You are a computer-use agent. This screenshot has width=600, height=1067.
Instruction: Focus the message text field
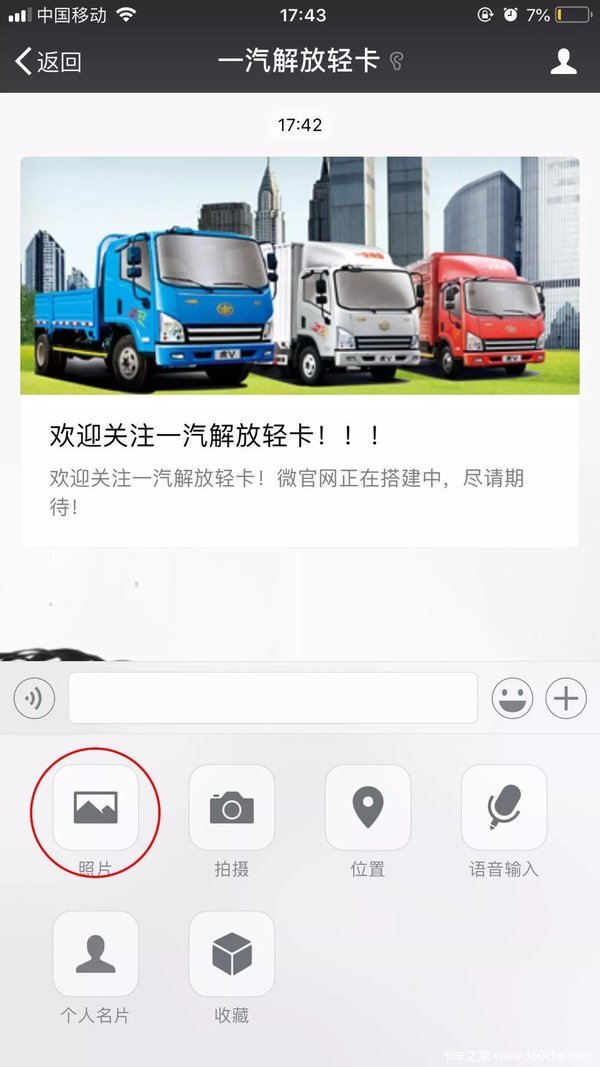(273, 698)
